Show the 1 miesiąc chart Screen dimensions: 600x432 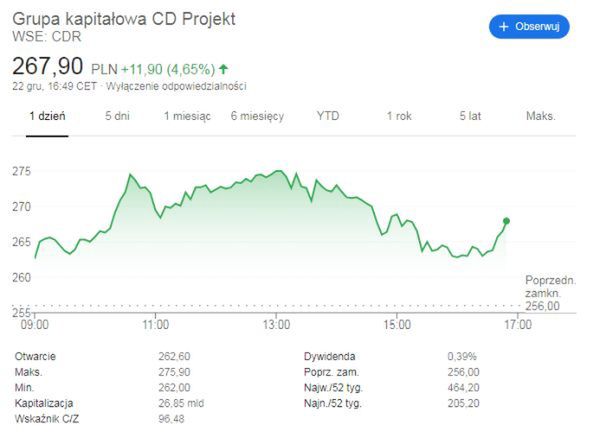tap(187, 117)
